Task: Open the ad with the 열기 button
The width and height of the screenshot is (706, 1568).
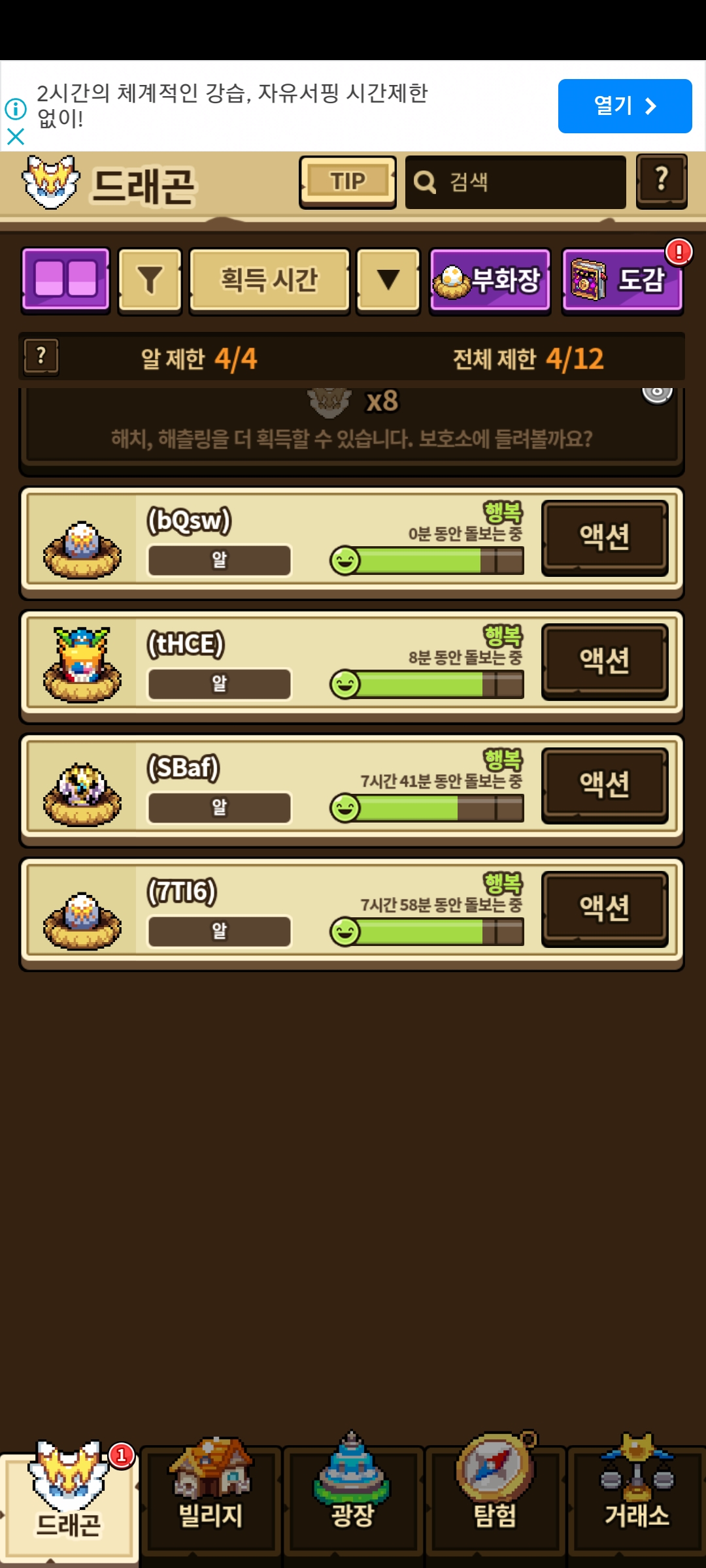Action: [x=624, y=106]
